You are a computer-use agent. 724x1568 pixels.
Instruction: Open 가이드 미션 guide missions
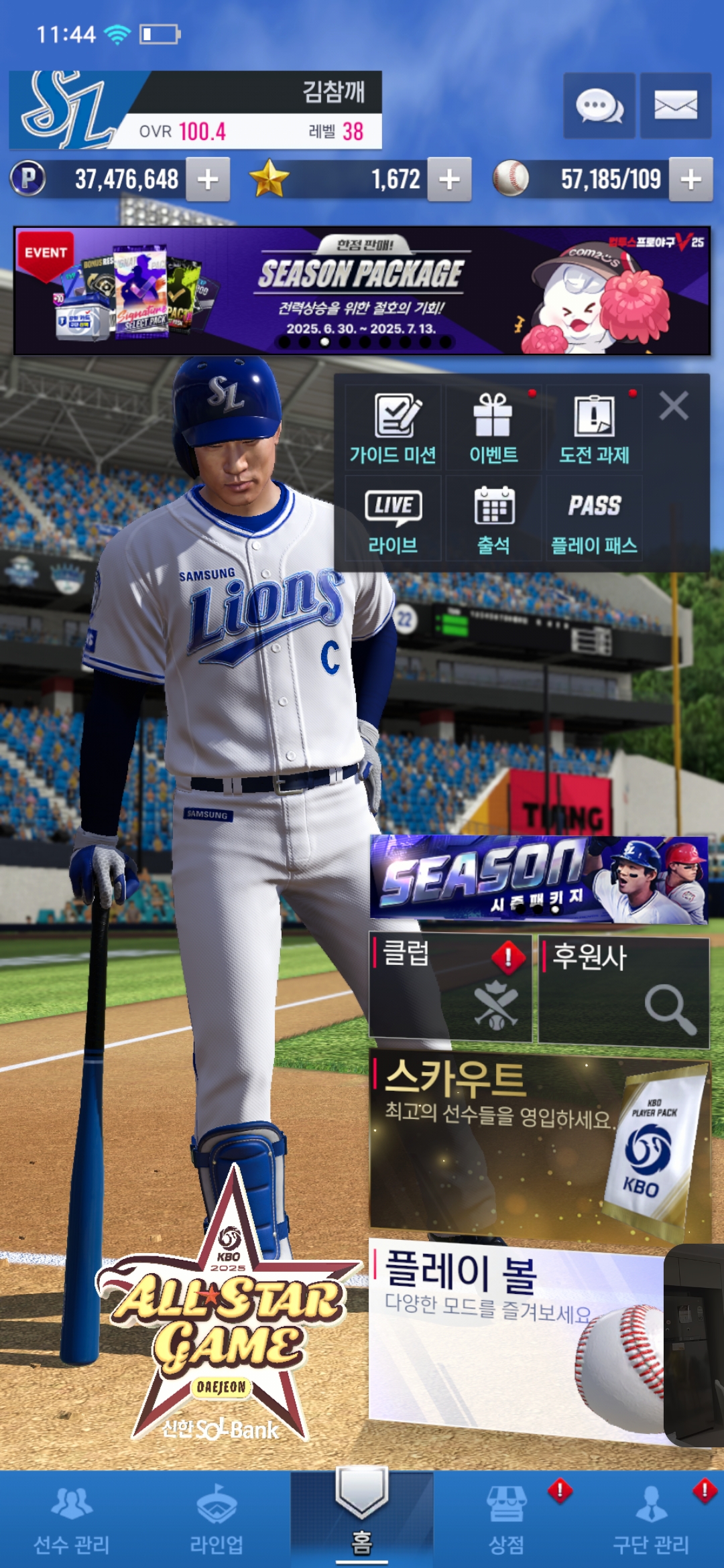393,428
